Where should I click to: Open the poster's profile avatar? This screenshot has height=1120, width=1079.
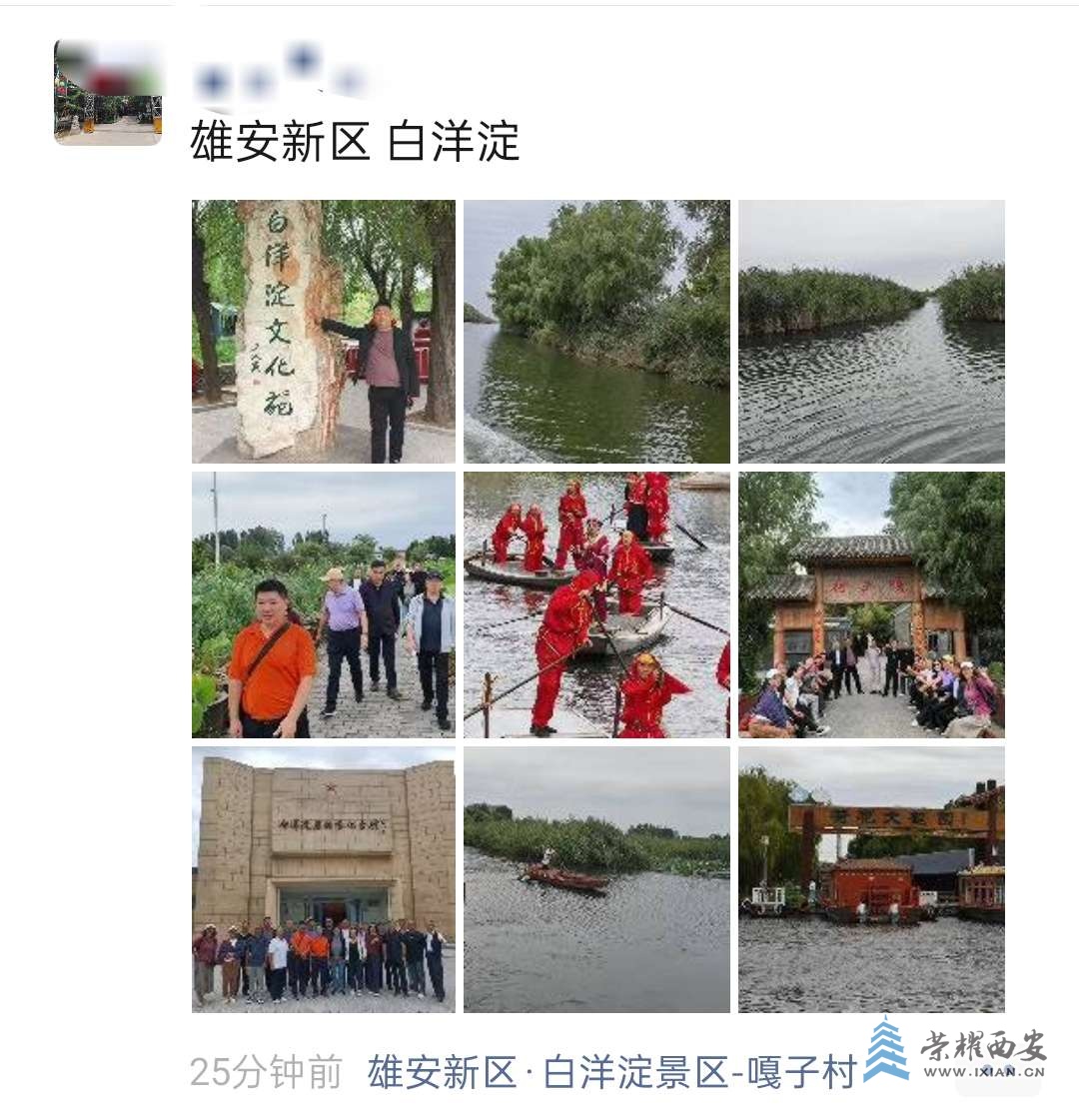pos(108,93)
